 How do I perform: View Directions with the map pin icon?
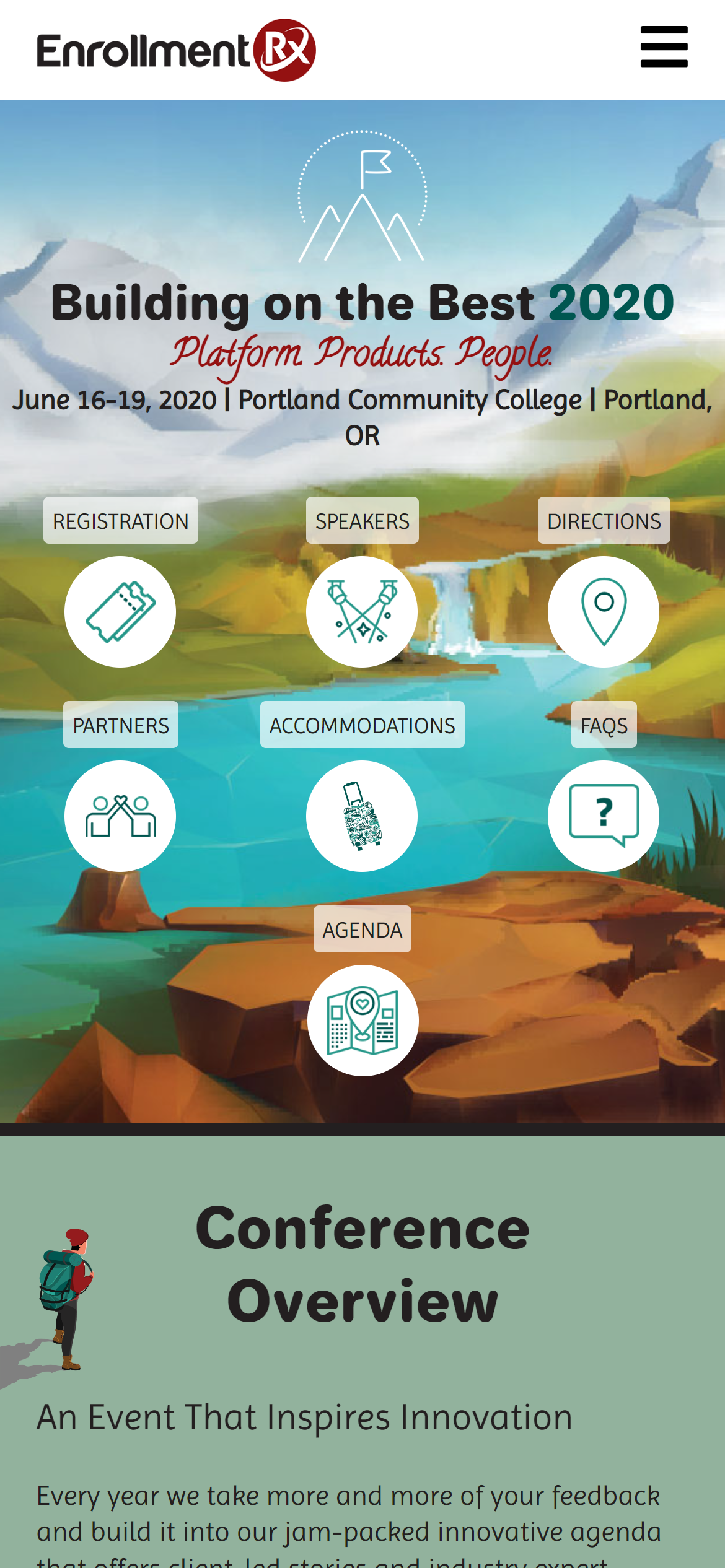click(x=604, y=611)
